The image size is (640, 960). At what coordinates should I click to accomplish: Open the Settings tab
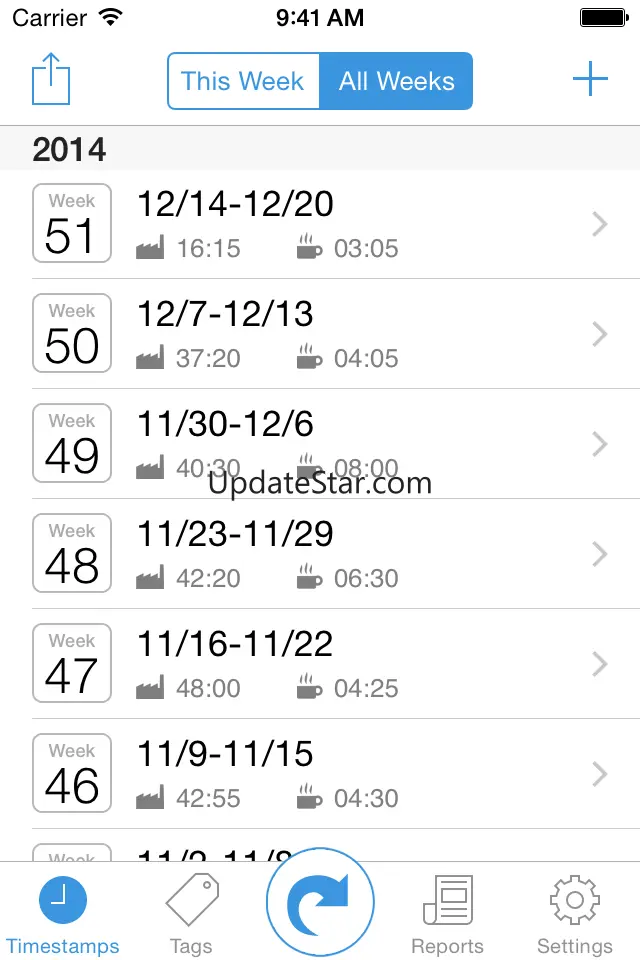pyautogui.click(x=574, y=915)
